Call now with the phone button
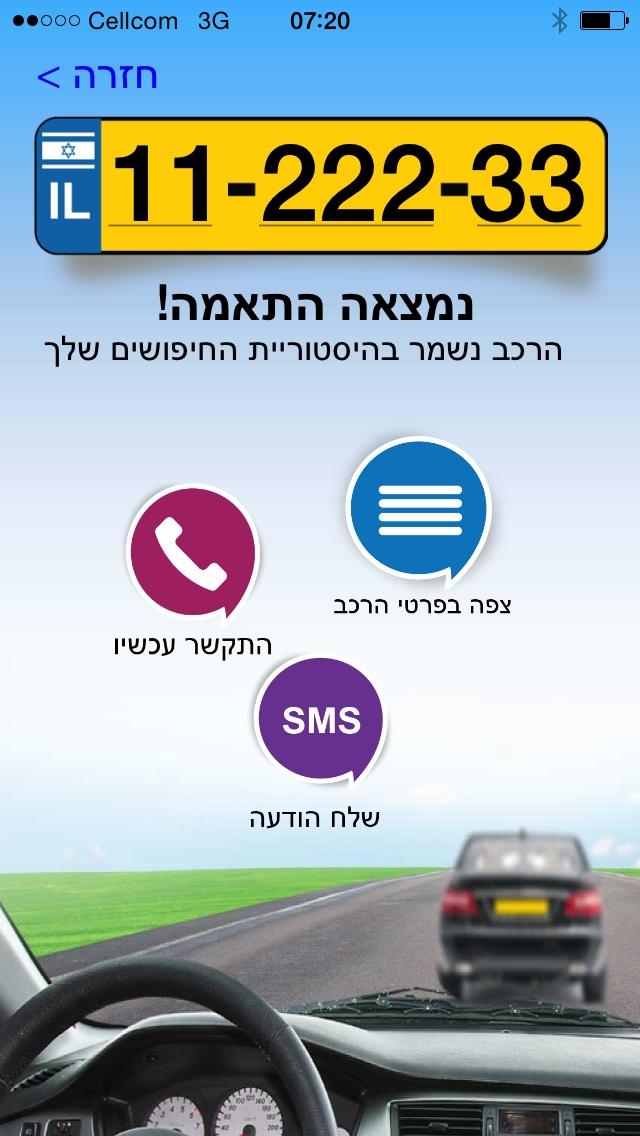This screenshot has width=640, height=1136. (x=193, y=553)
